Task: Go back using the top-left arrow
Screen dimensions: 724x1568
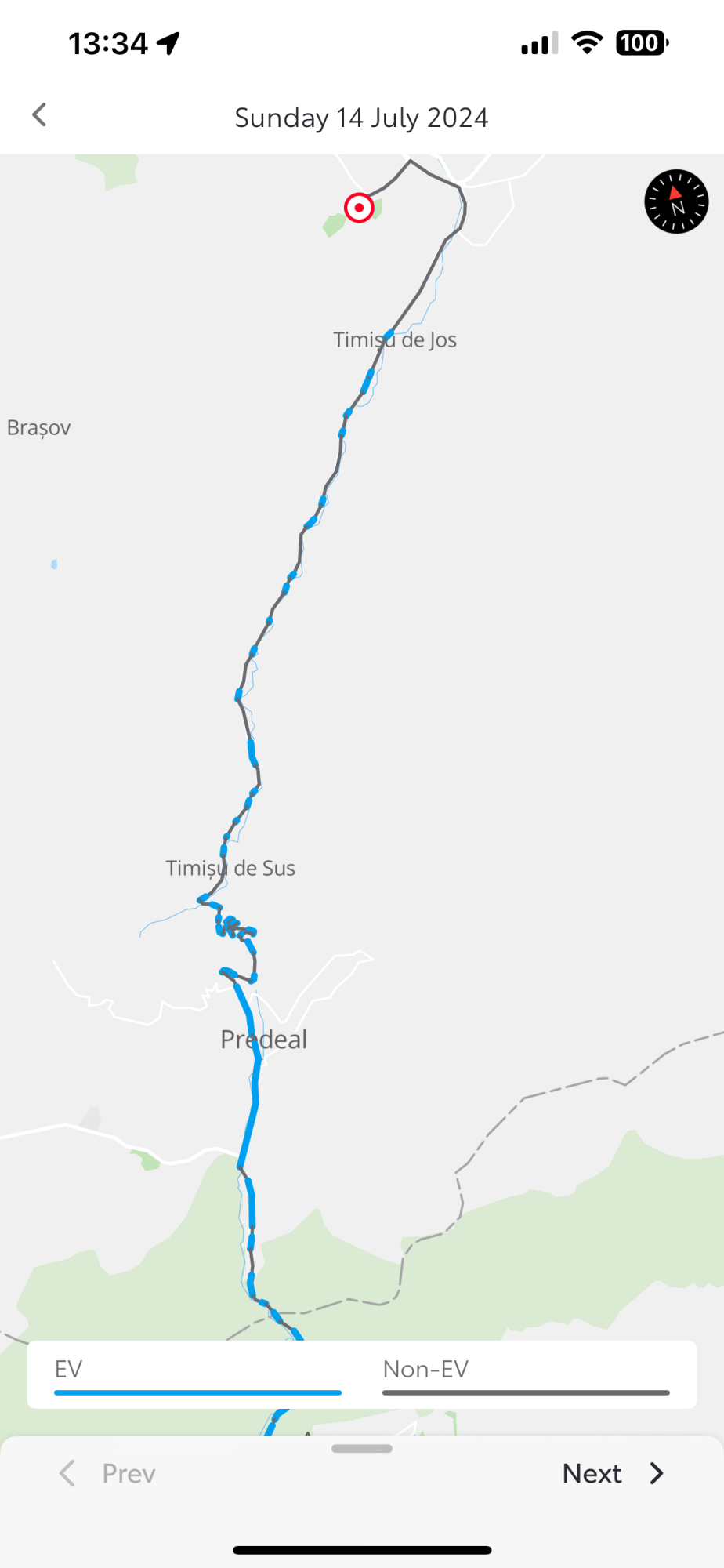Action: [39, 115]
